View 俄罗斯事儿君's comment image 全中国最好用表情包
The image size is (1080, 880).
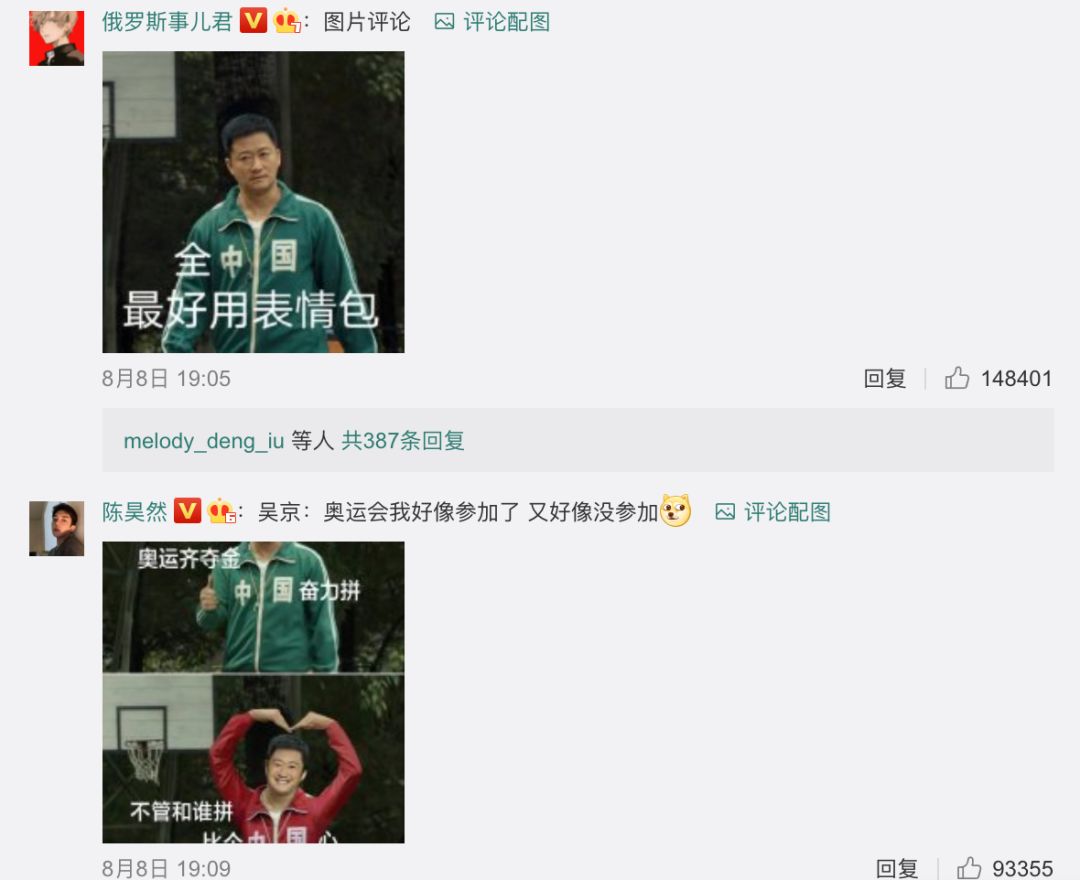tap(253, 202)
